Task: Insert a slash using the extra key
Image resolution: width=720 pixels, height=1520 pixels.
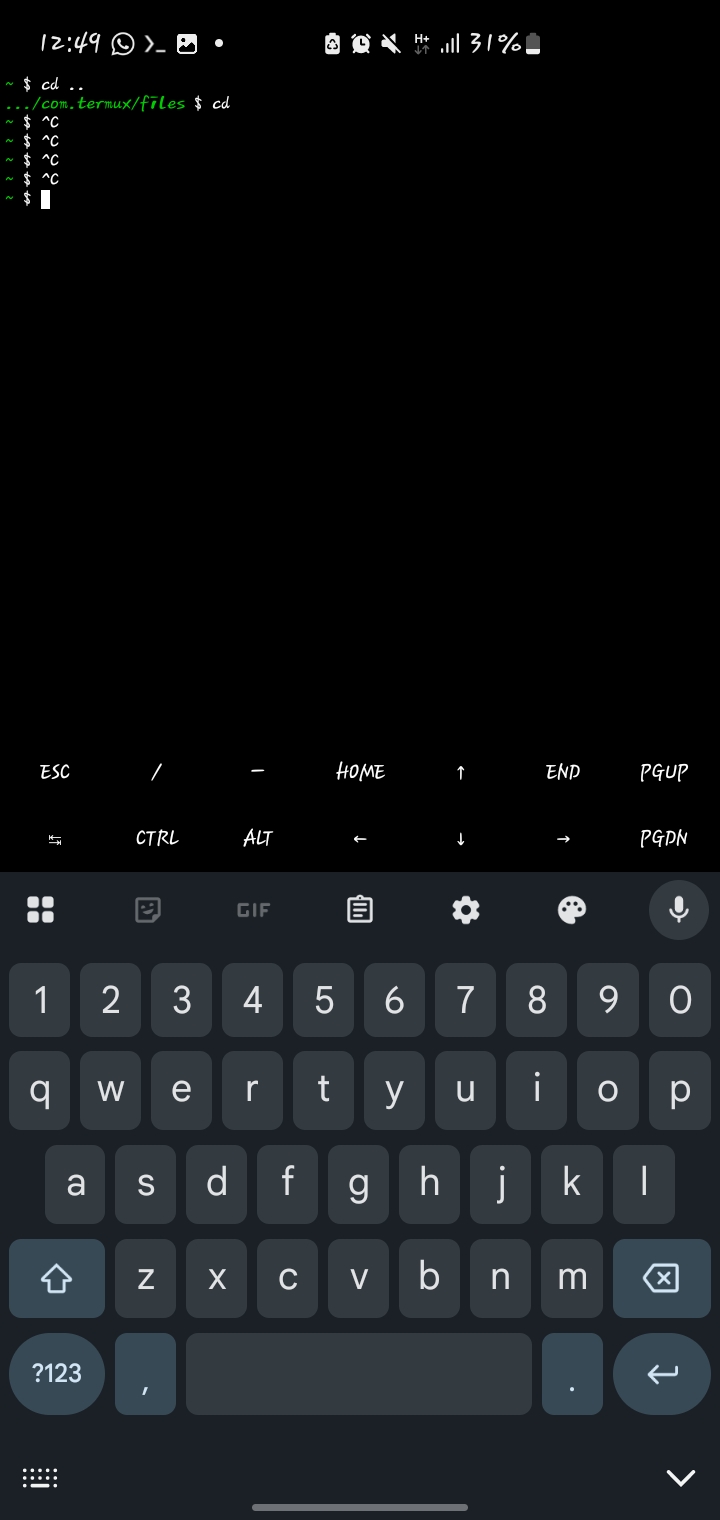Action: click(157, 772)
